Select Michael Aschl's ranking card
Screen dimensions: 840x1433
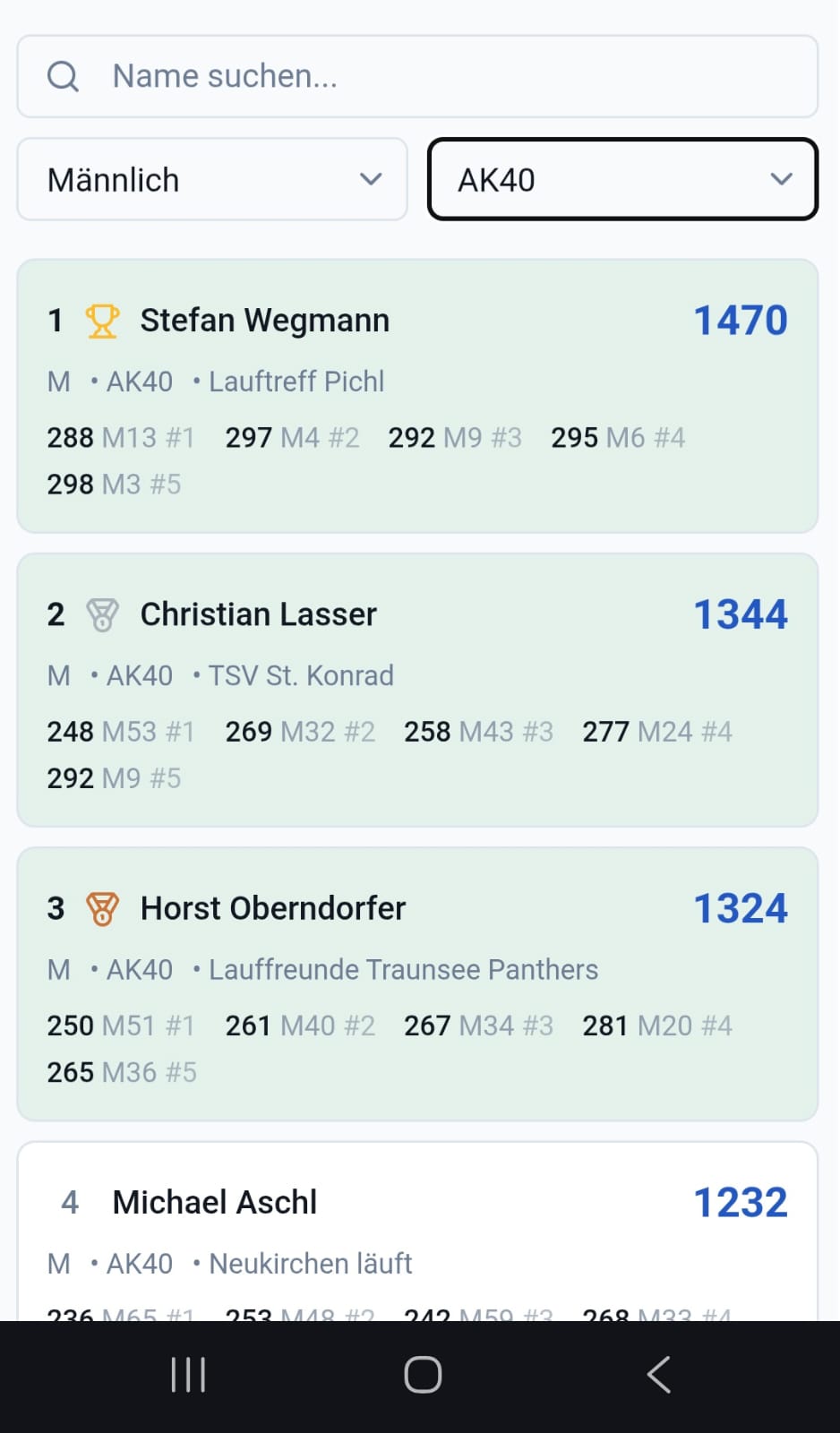pos(417,1231)
